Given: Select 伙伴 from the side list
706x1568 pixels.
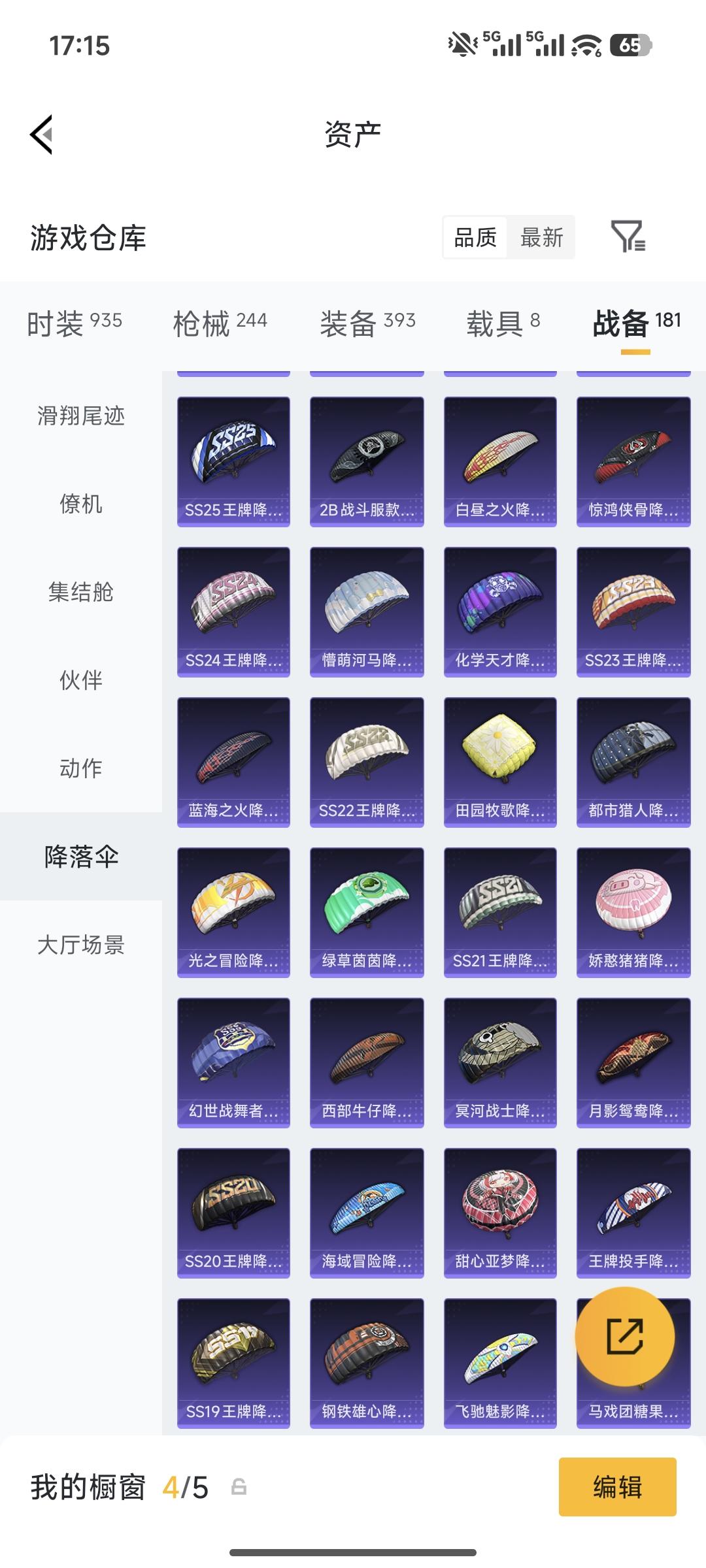Looking at the screenshot, I should pos(80,680).
